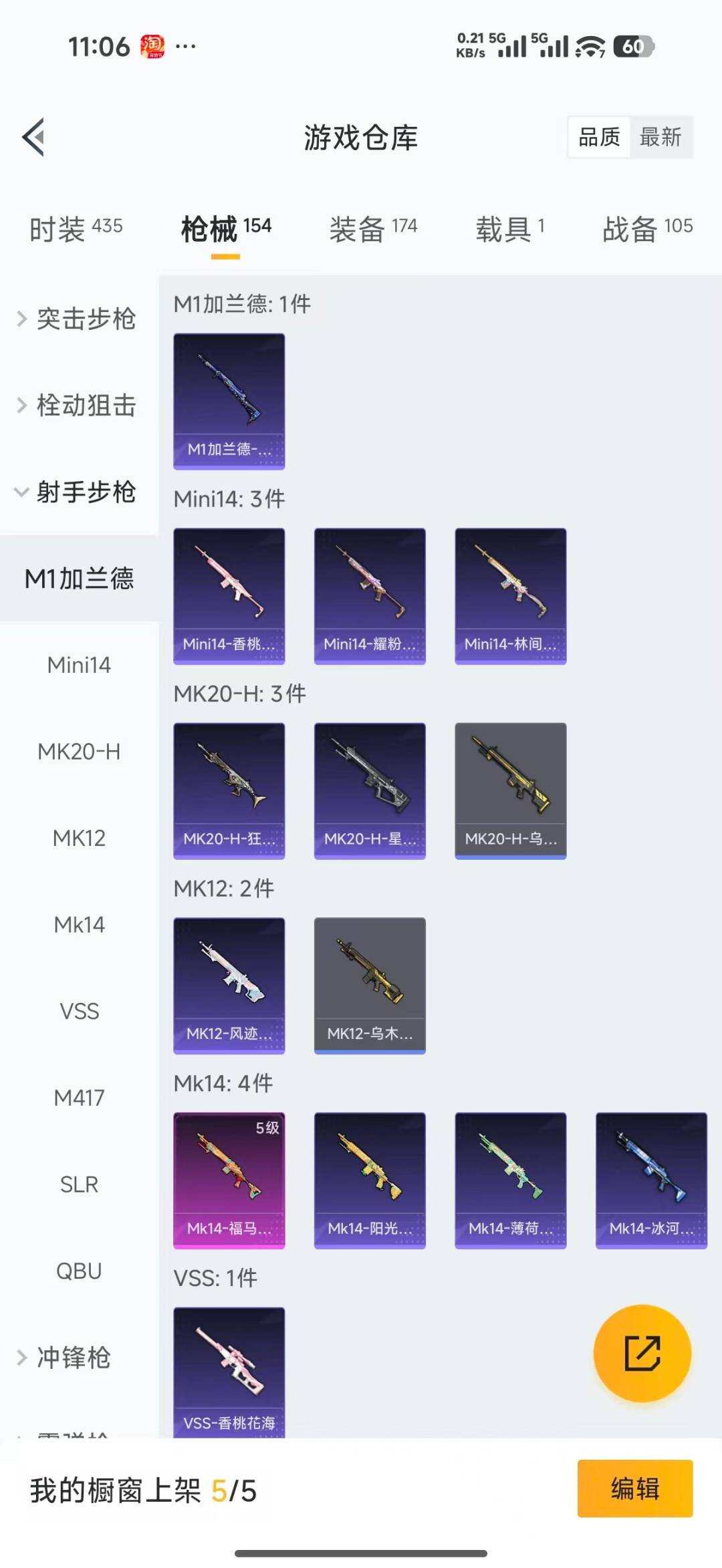Image resolution: width=722 pixels, height=1568 pixels.
Task: Switch to the 时装 tab
Action: coord(76,229)
